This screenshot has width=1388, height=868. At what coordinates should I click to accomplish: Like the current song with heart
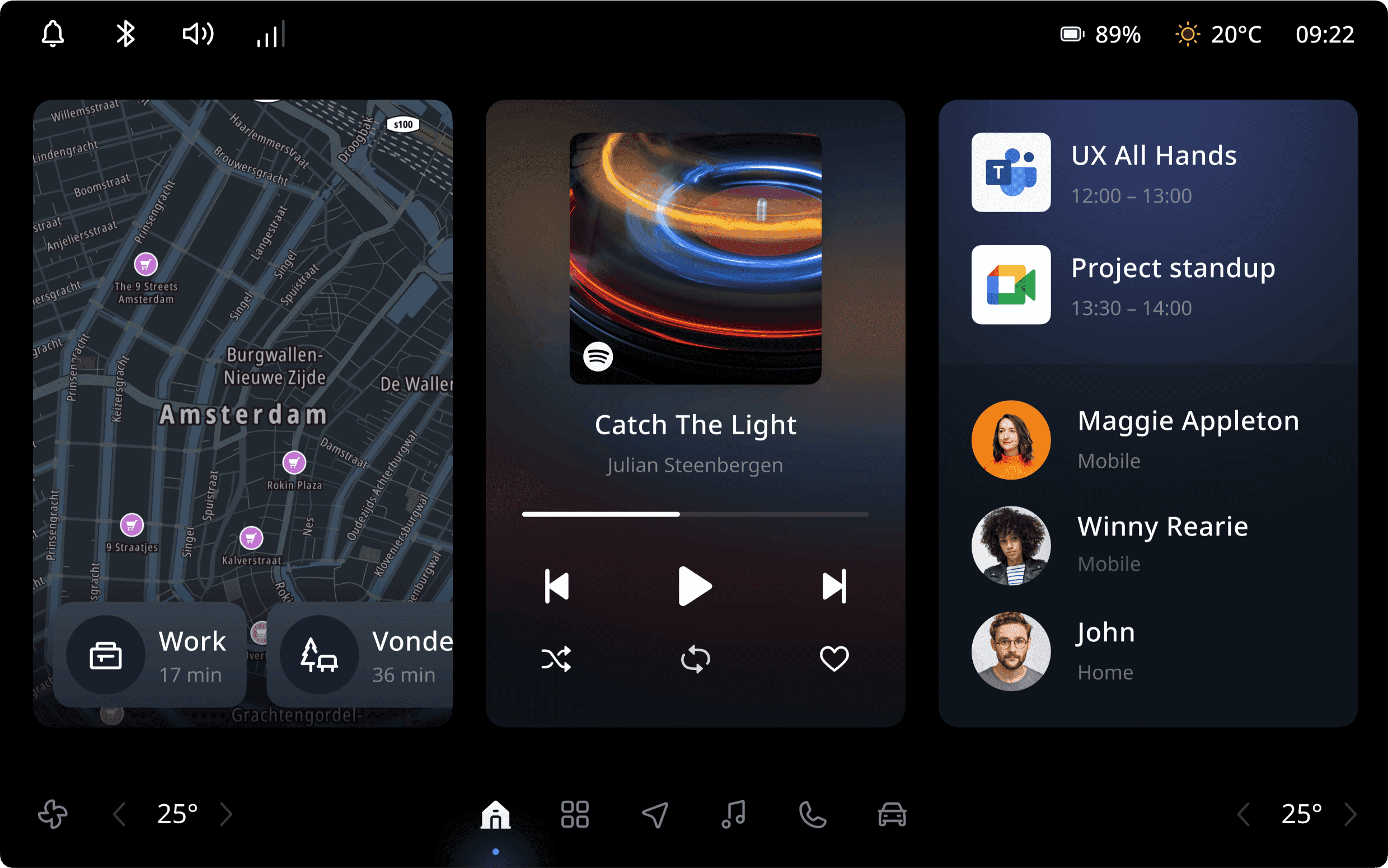point(833,659)
